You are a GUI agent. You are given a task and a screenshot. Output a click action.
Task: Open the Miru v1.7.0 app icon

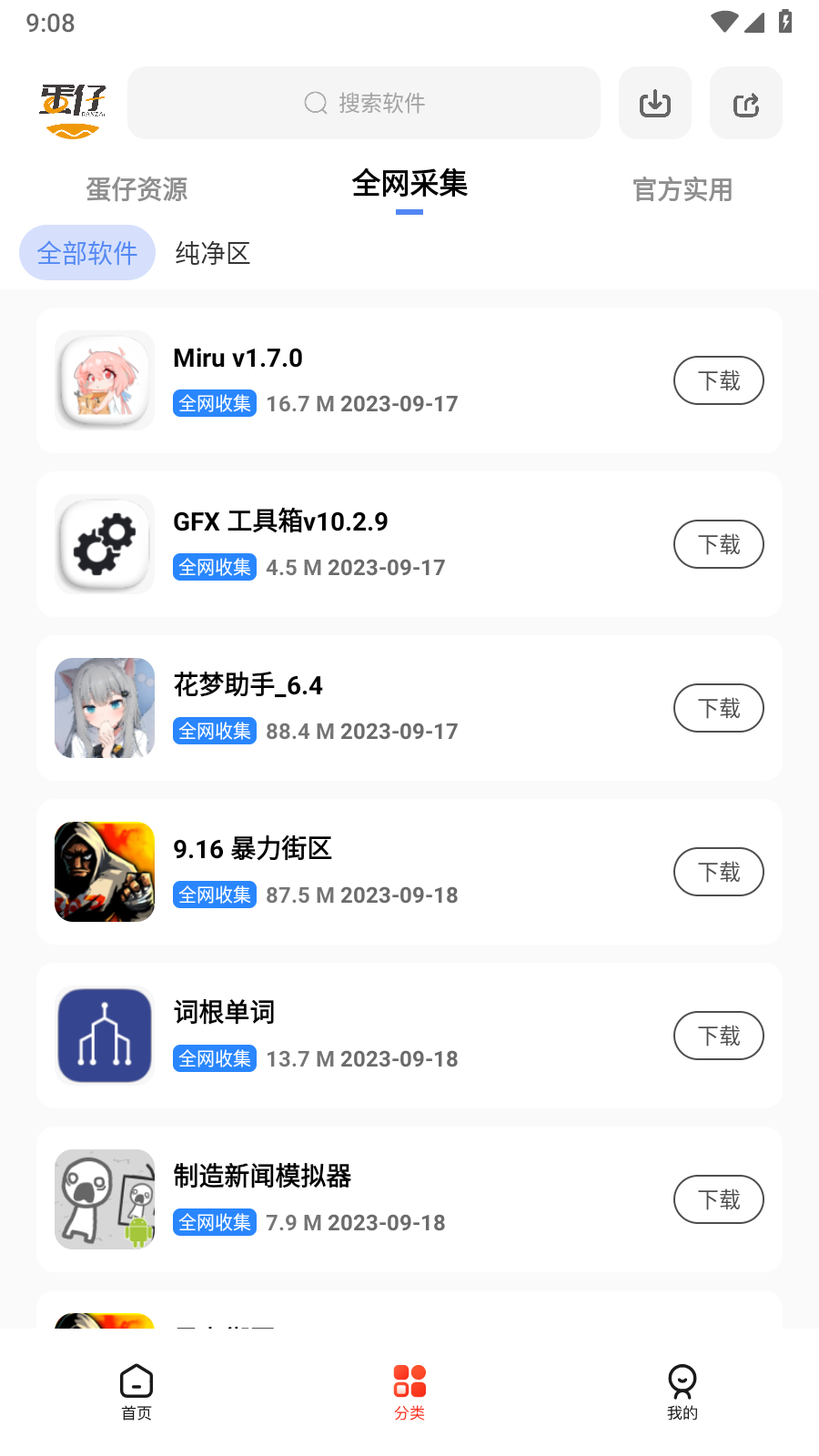coord(104,380)
